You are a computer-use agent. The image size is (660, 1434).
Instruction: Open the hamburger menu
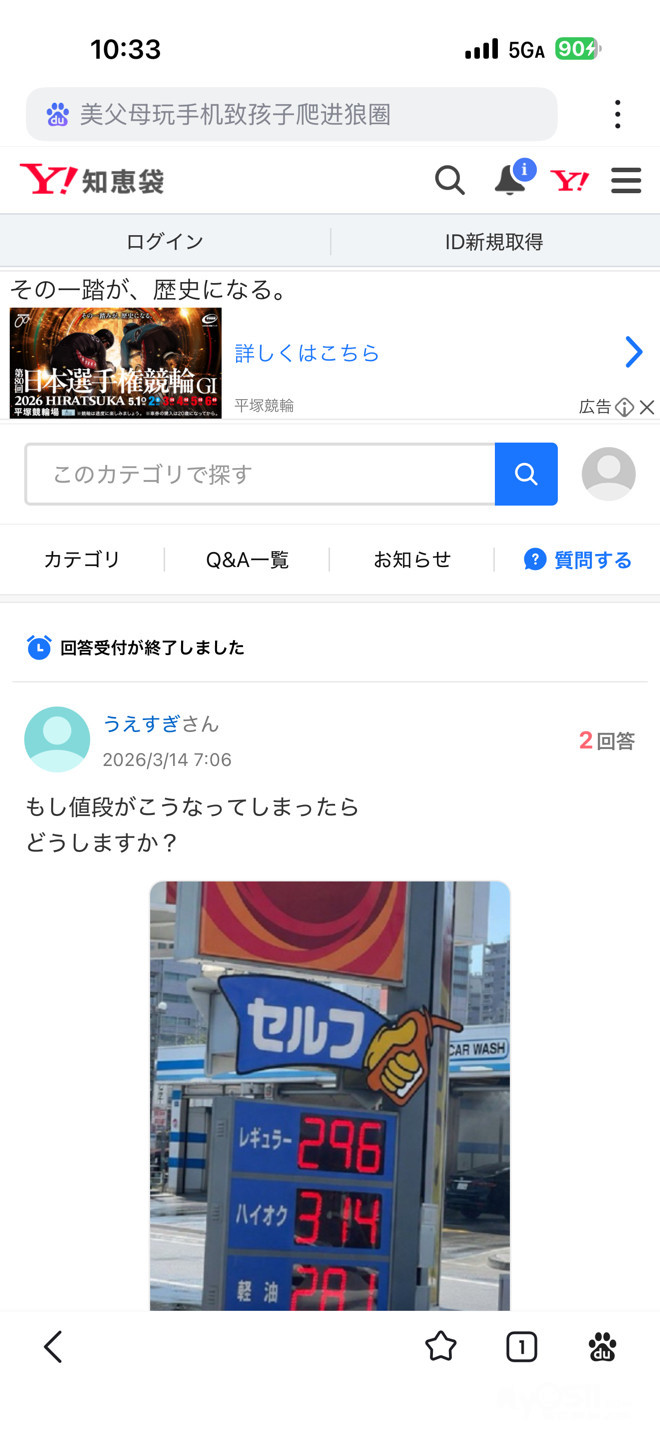pos(626,181)
